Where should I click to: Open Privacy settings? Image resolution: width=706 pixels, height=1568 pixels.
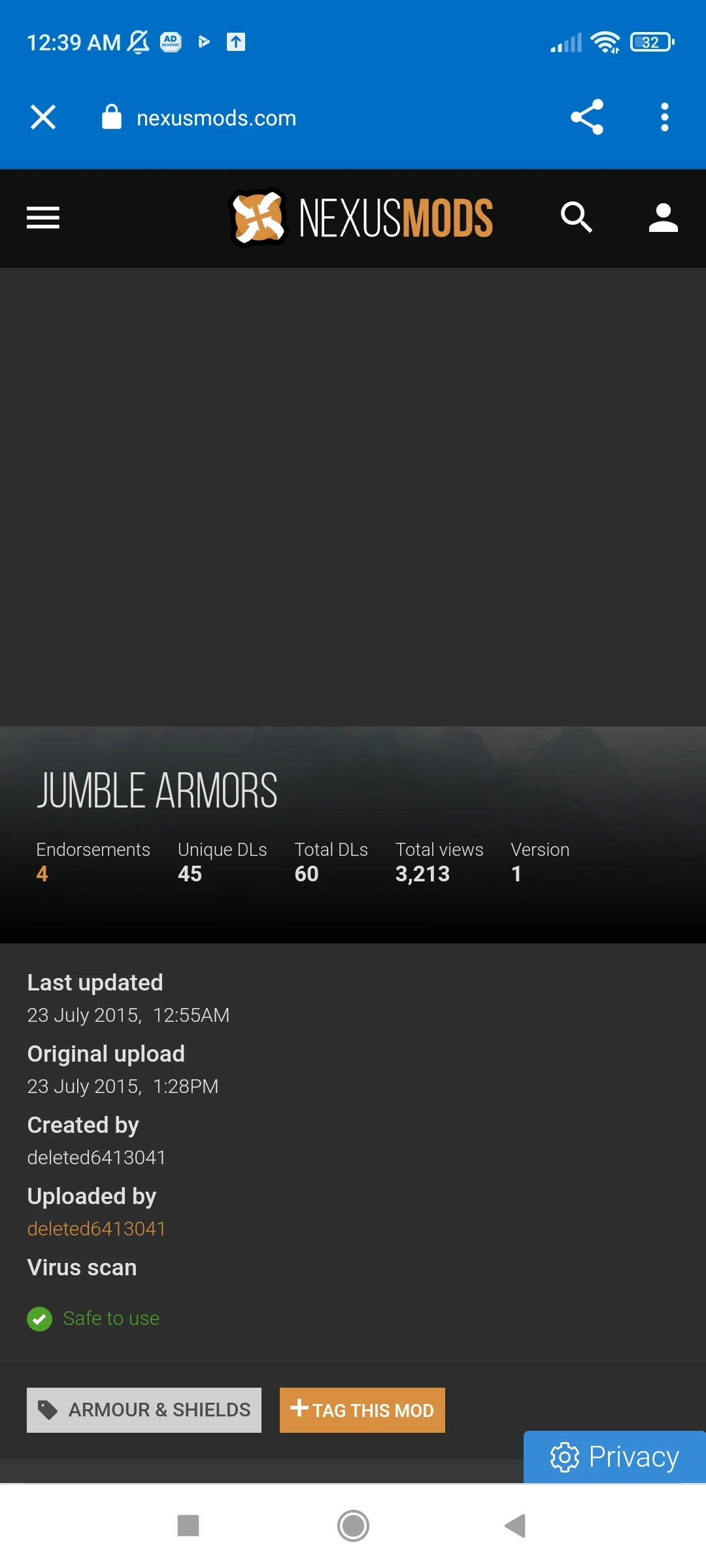614,1457
